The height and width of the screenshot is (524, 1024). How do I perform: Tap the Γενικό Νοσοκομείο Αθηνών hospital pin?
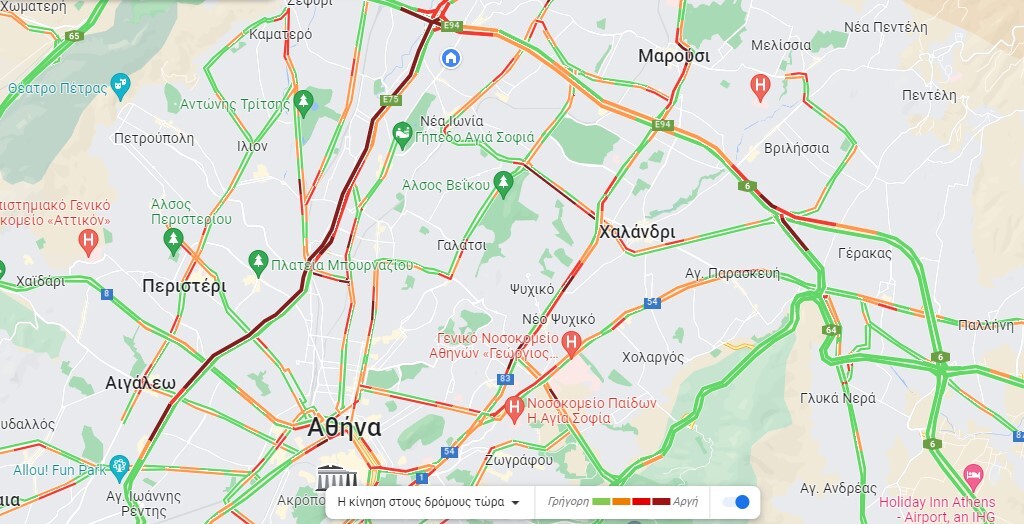(x=572, y=345)
